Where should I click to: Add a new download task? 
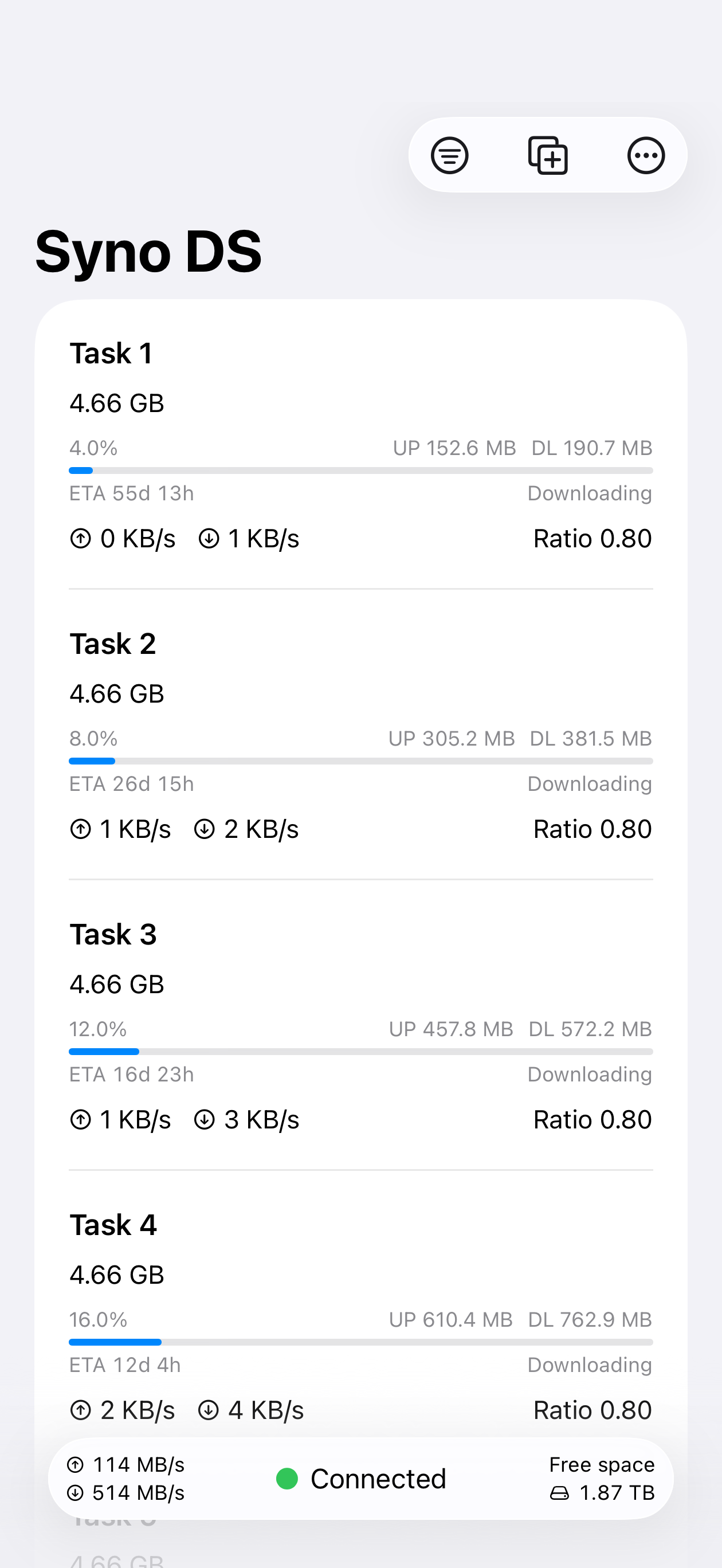[x=547, y=155]
